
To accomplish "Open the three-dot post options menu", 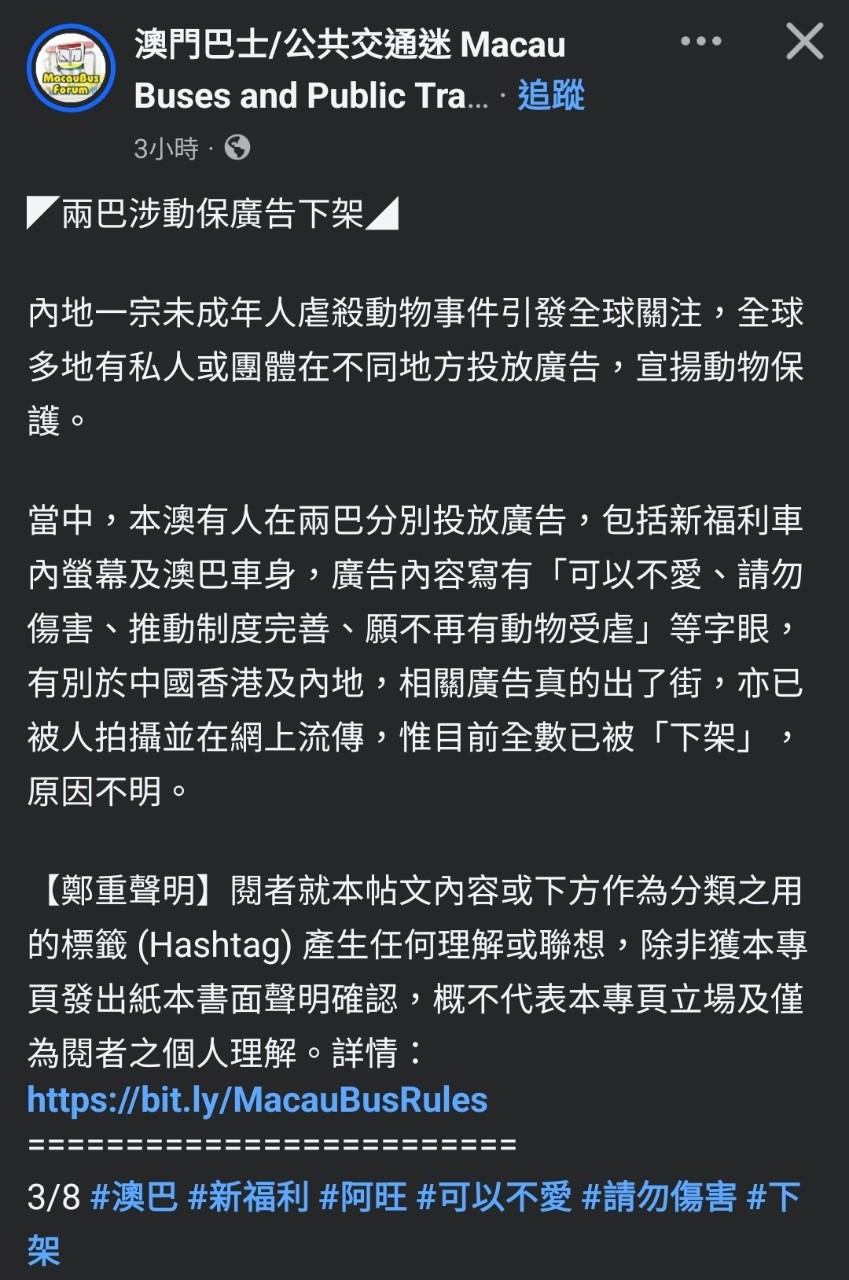I will pos(700,42).
